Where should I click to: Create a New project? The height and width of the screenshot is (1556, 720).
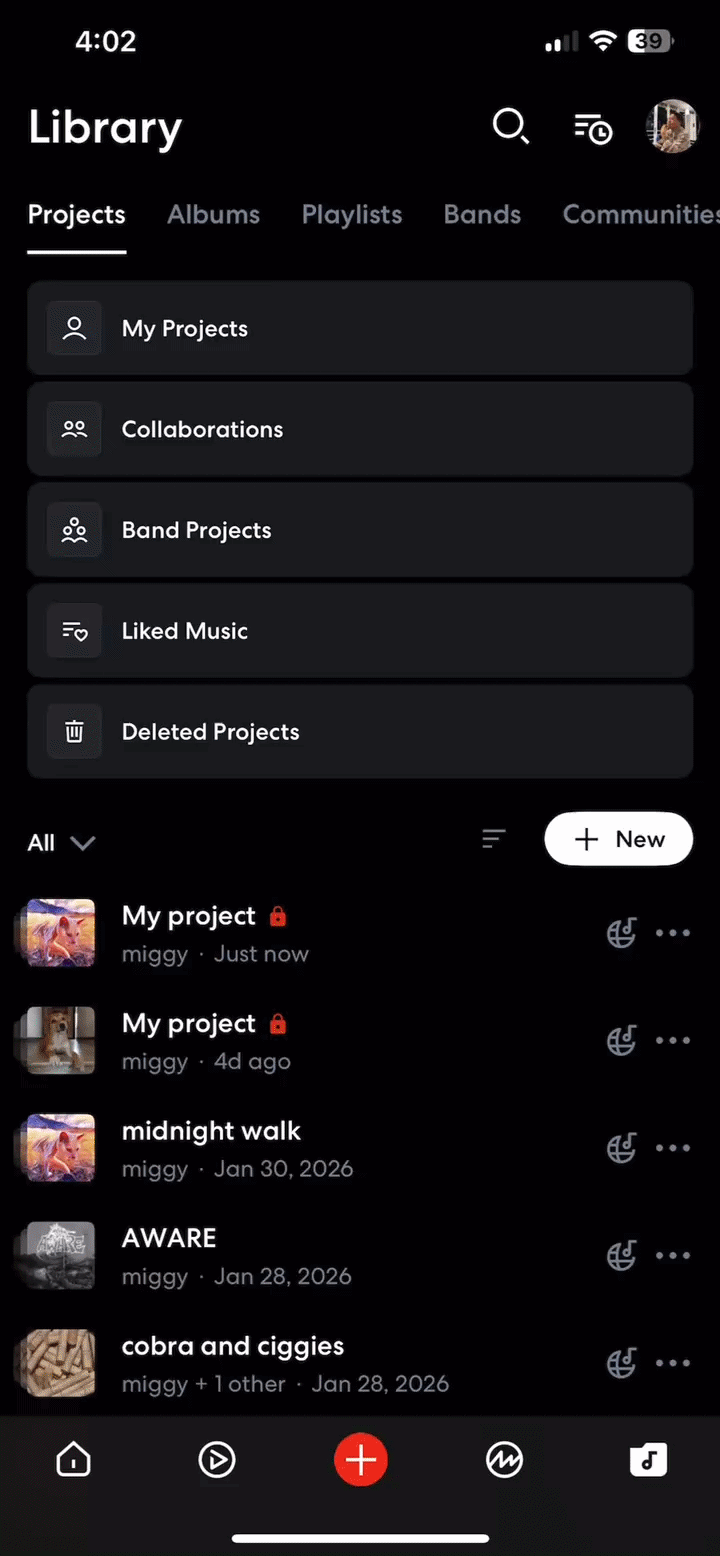(618, 839)
